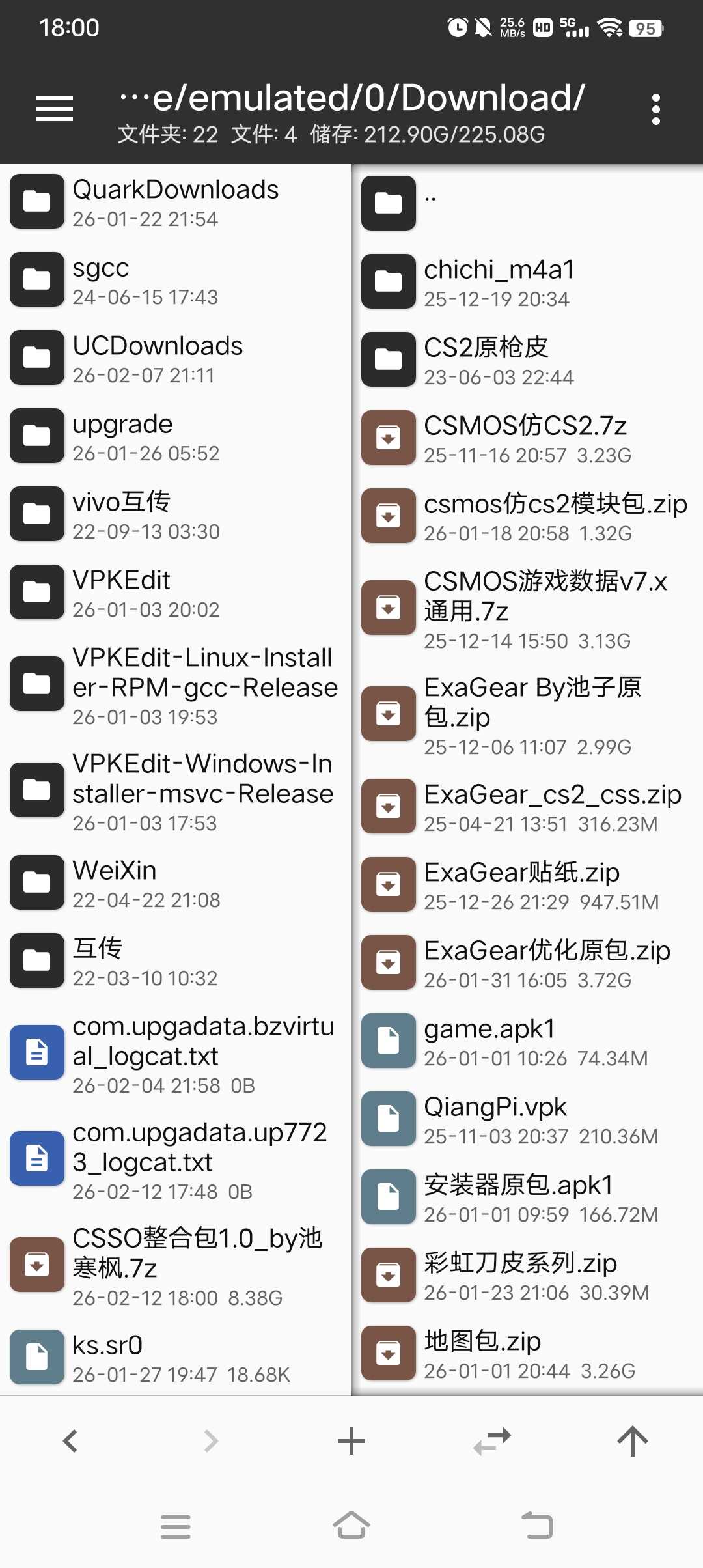Go up one directory level
703x1568 pixels.
(633, 1441)
